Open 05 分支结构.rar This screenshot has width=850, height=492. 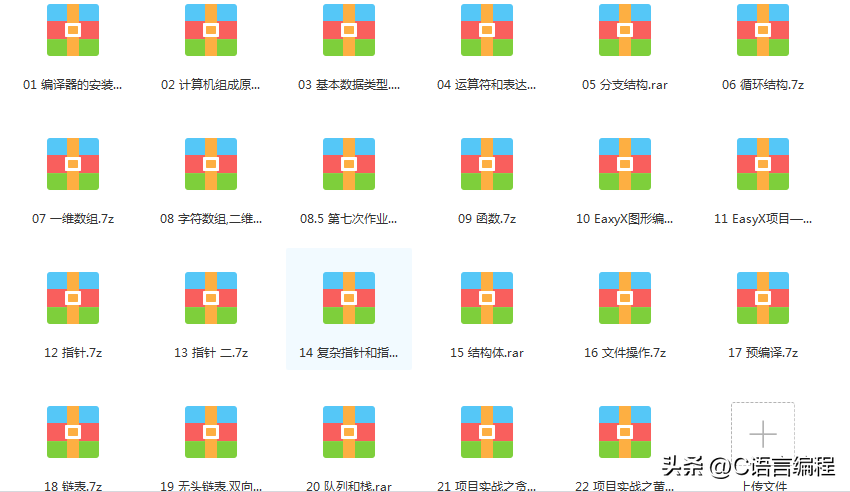624,30
